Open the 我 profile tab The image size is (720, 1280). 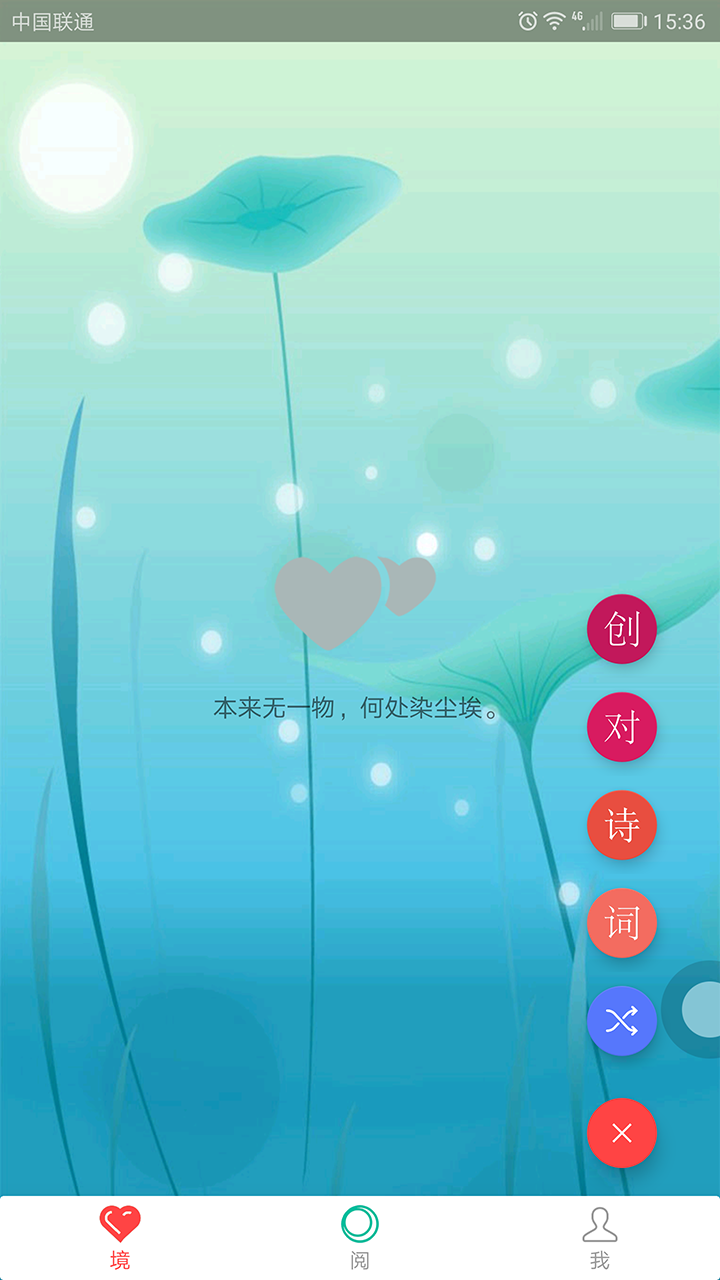pos(600,1237)
